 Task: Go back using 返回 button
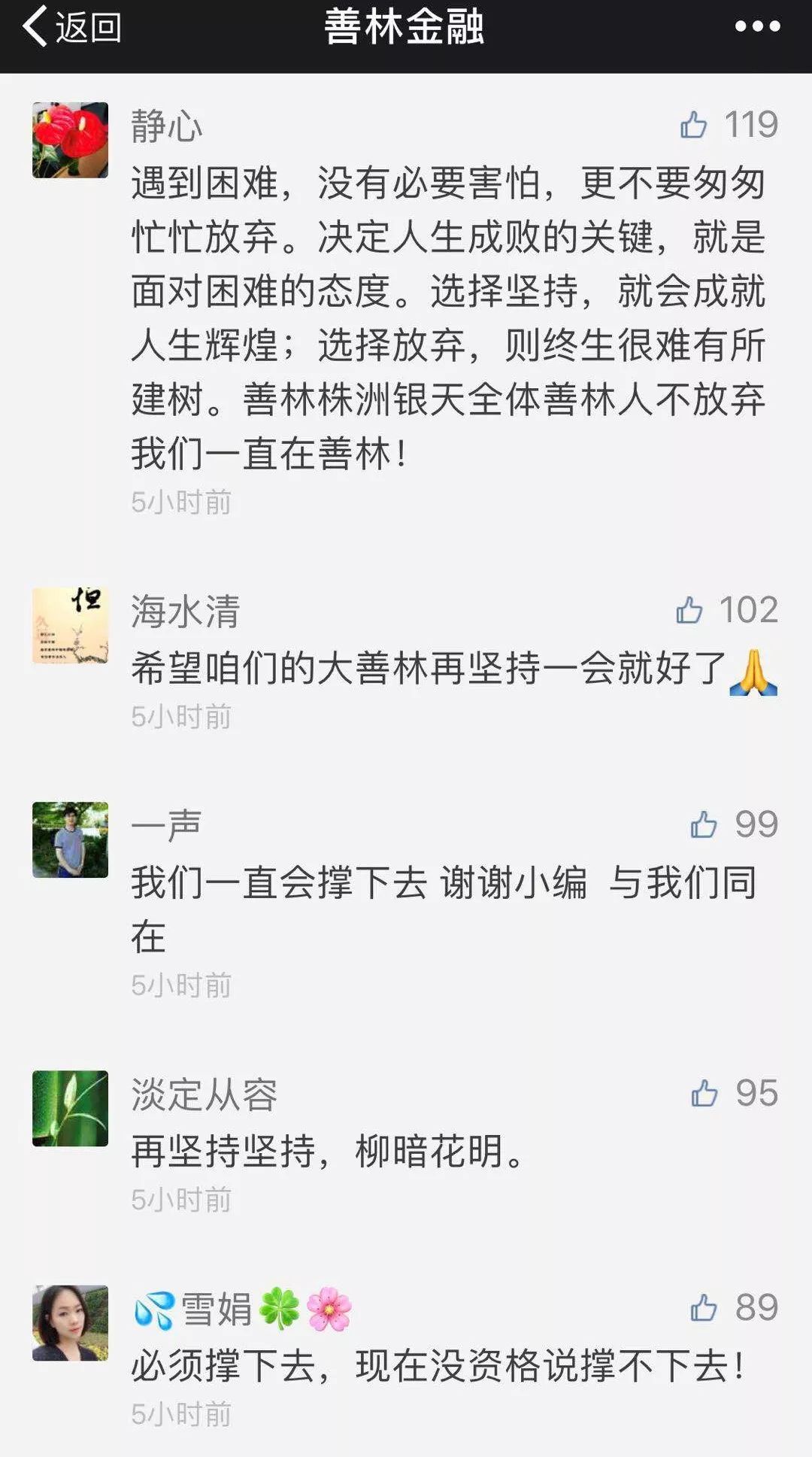click(72, 27)
